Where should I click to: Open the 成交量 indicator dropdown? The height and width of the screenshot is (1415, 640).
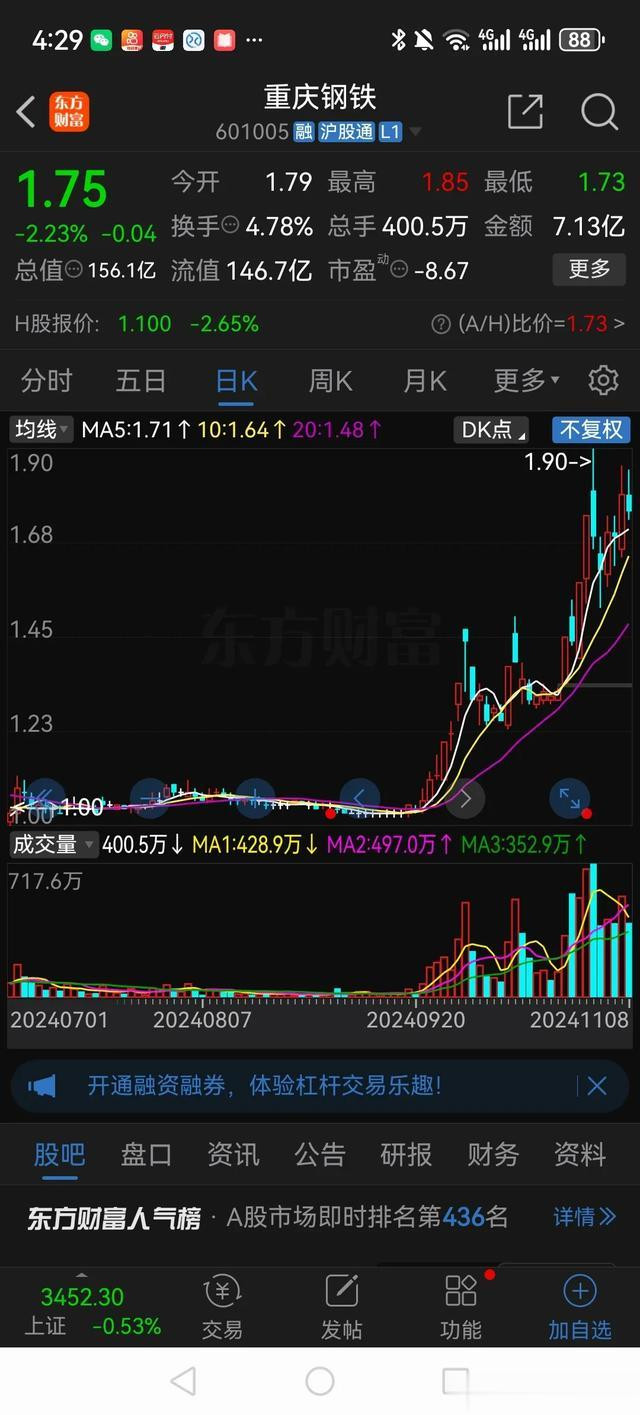tap(53, 844)
